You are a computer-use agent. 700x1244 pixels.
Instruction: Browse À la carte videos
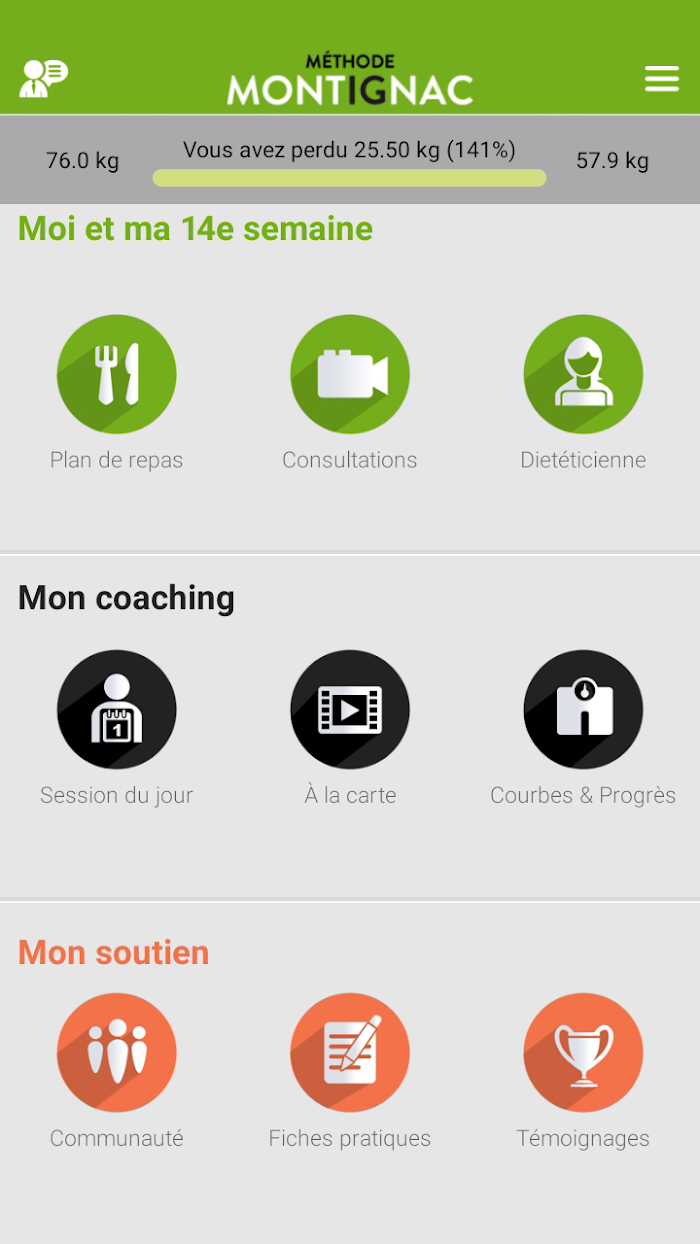(x=350, y=709)
